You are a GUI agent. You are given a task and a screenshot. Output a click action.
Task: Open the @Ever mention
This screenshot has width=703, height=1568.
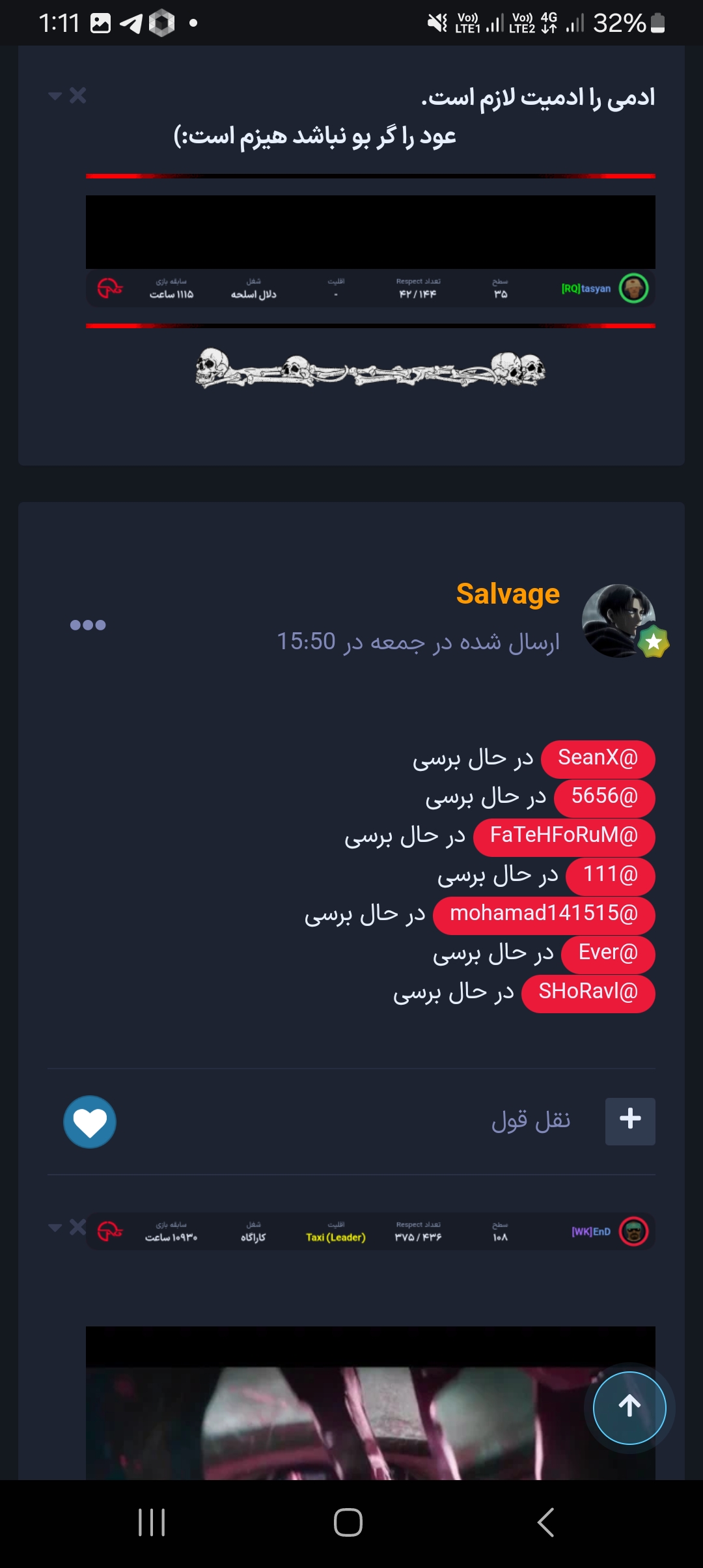[608, 953]
